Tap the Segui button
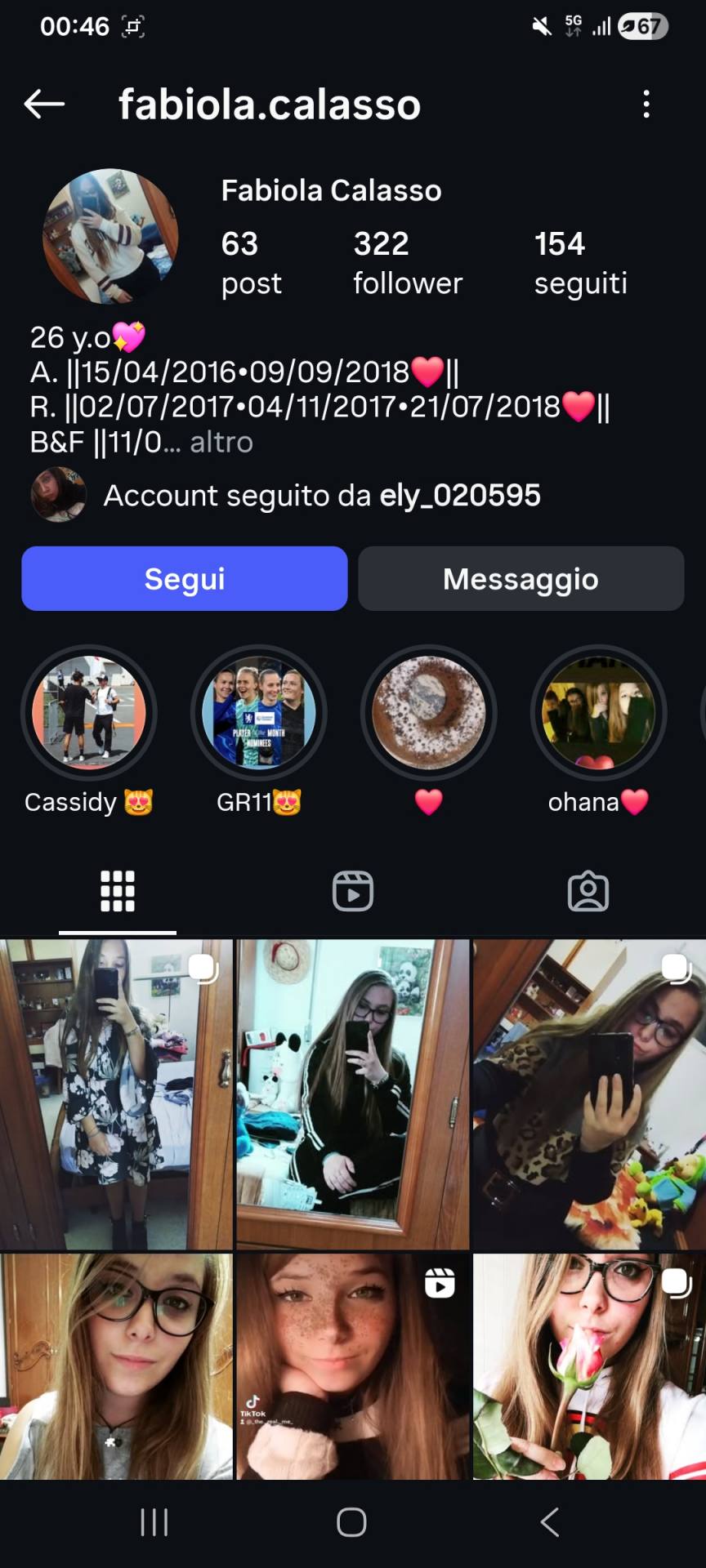This screenshot has height=1568, width=706. tap(185, 578)
